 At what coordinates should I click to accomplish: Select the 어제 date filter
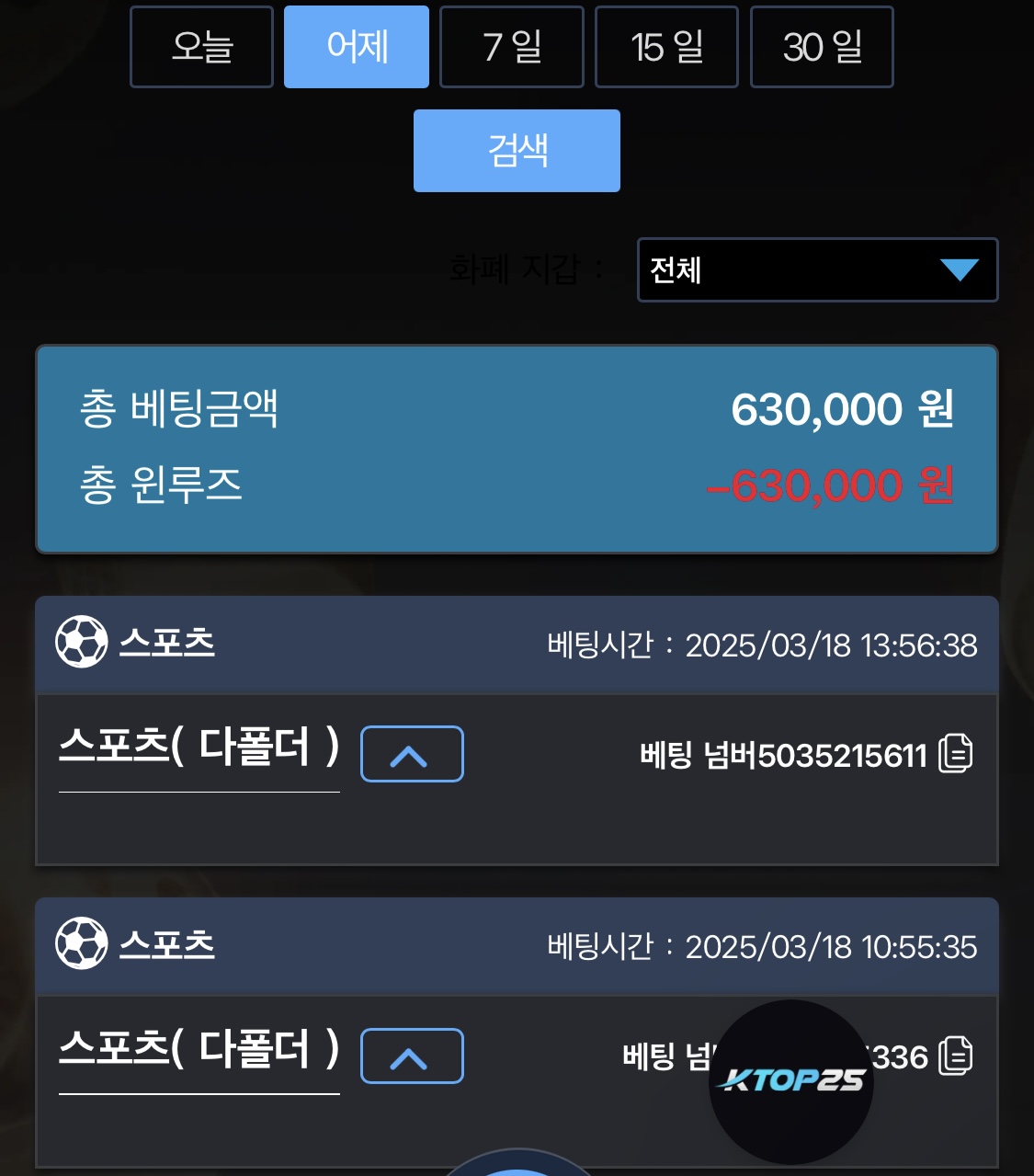[357, 47]
